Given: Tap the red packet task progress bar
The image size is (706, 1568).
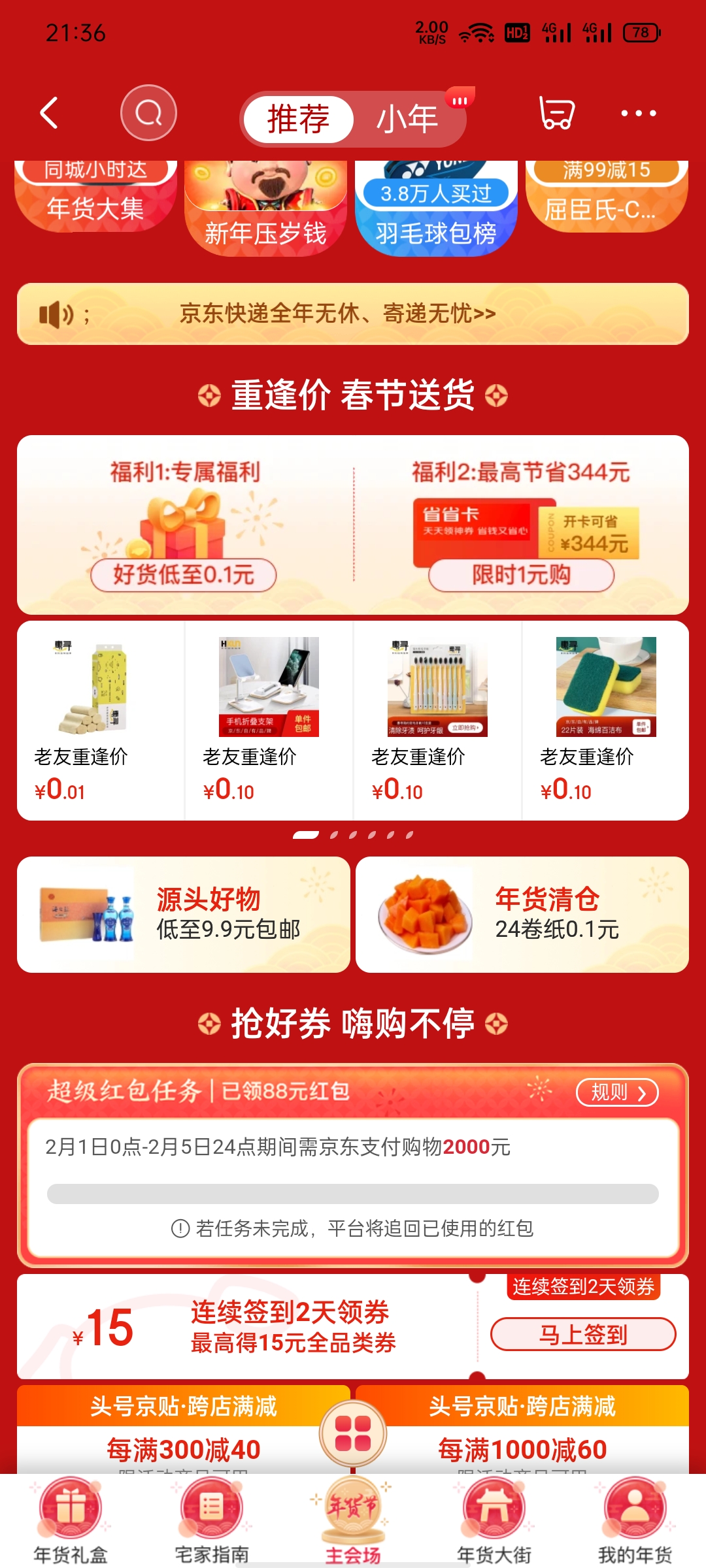Looking at the screenshot, I should (x=353, y=1190).
